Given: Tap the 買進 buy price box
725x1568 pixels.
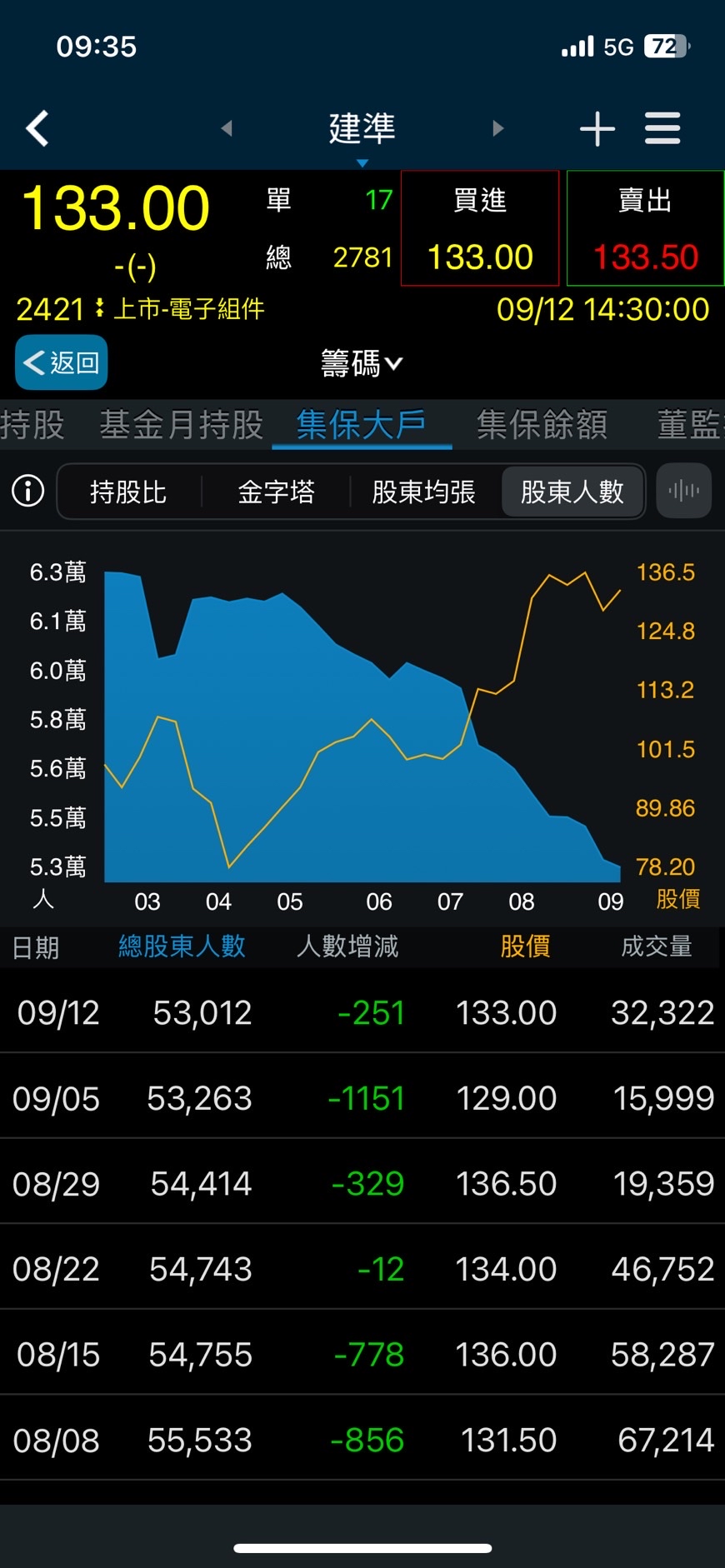Looking at the screenshot, I should click(480, 228).
